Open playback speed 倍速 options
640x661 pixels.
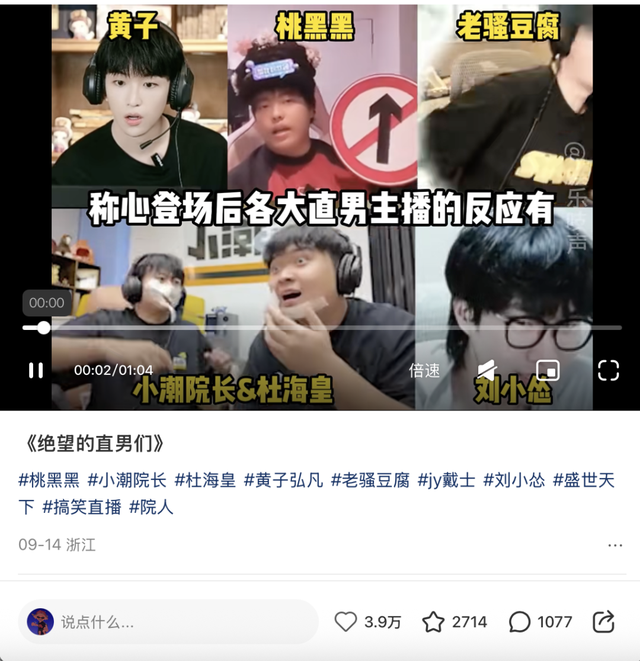pyautogui.click(x=424, y=370)
